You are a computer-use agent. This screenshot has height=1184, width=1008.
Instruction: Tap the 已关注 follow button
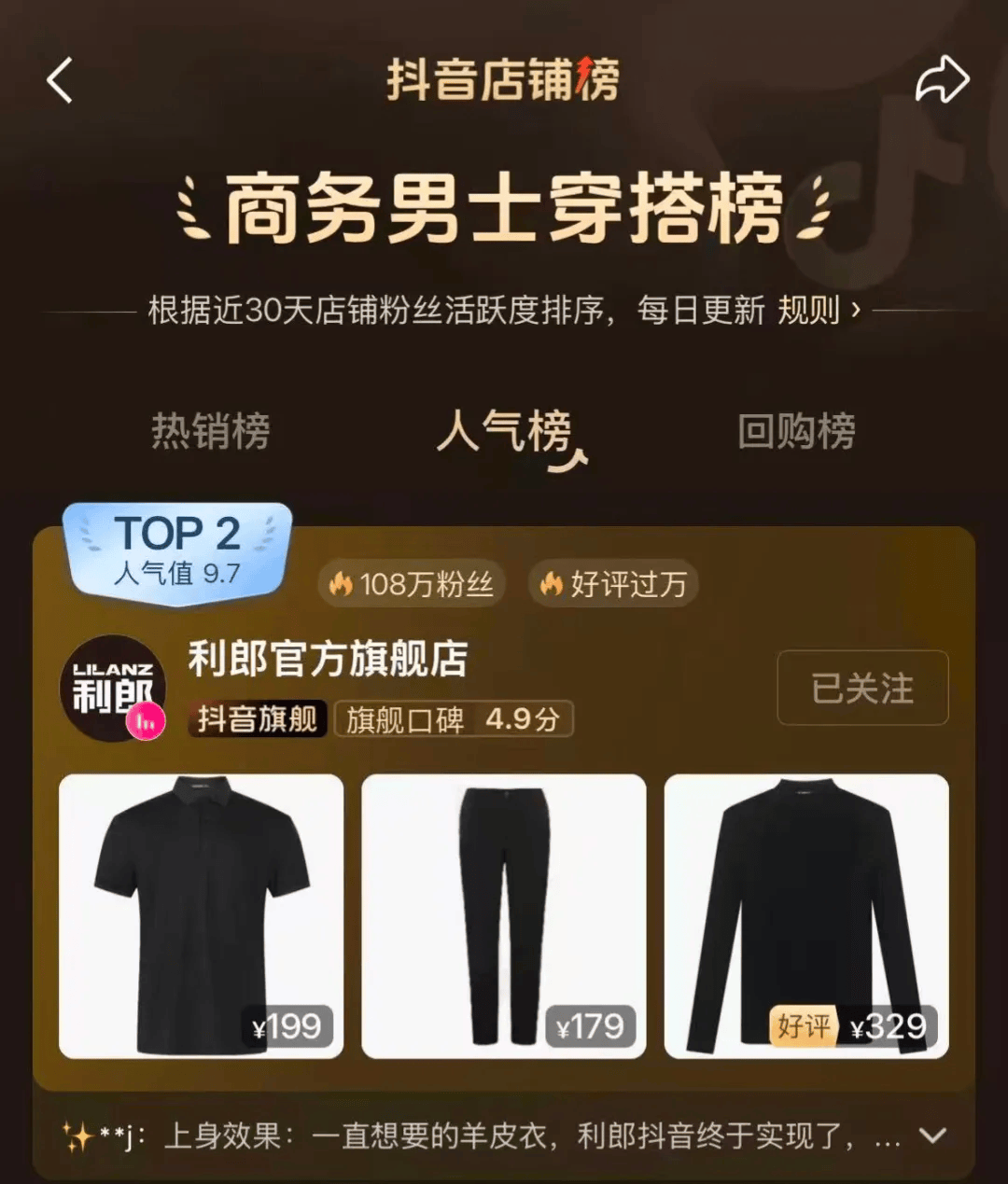pyautogui.click(x=862, y=689)
